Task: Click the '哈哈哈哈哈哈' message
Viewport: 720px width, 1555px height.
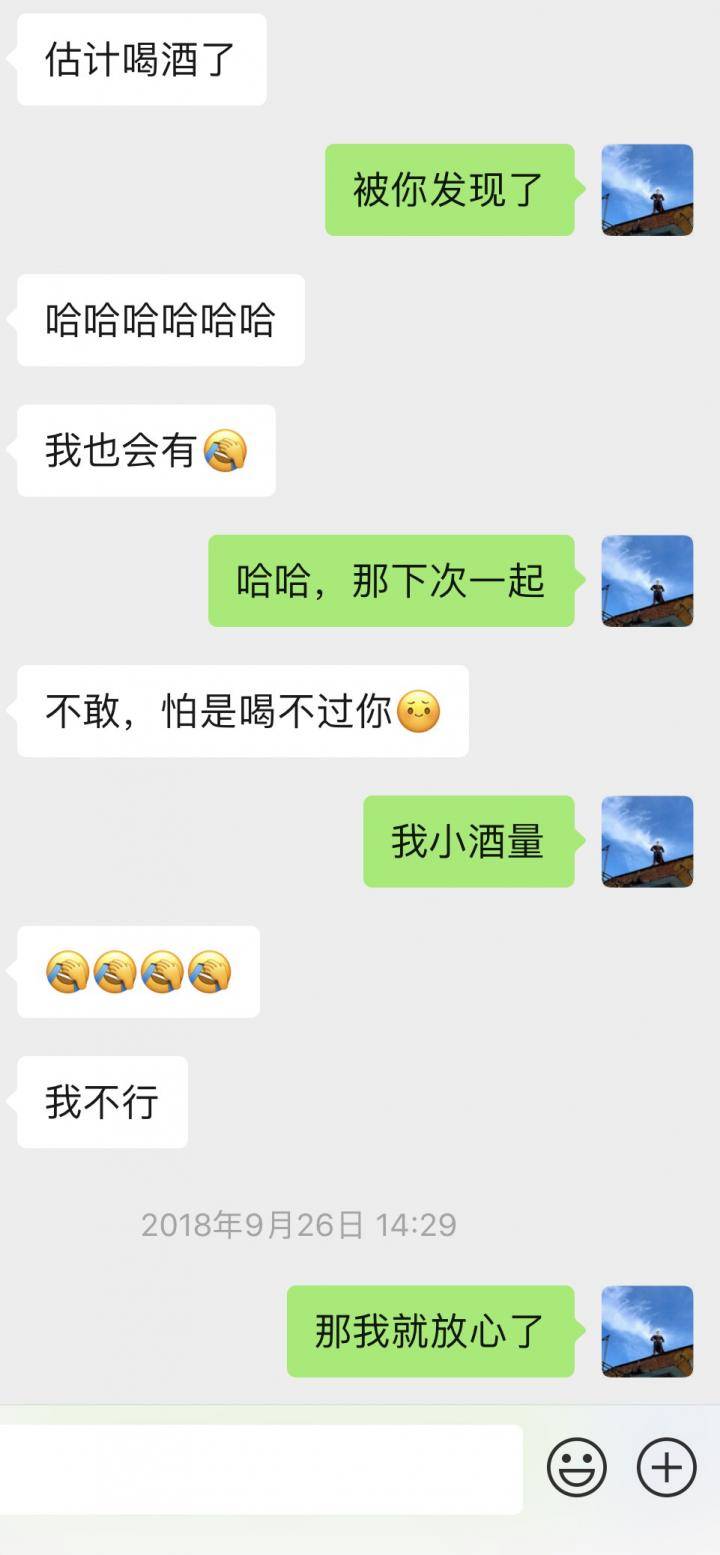Action: point(160,320)
